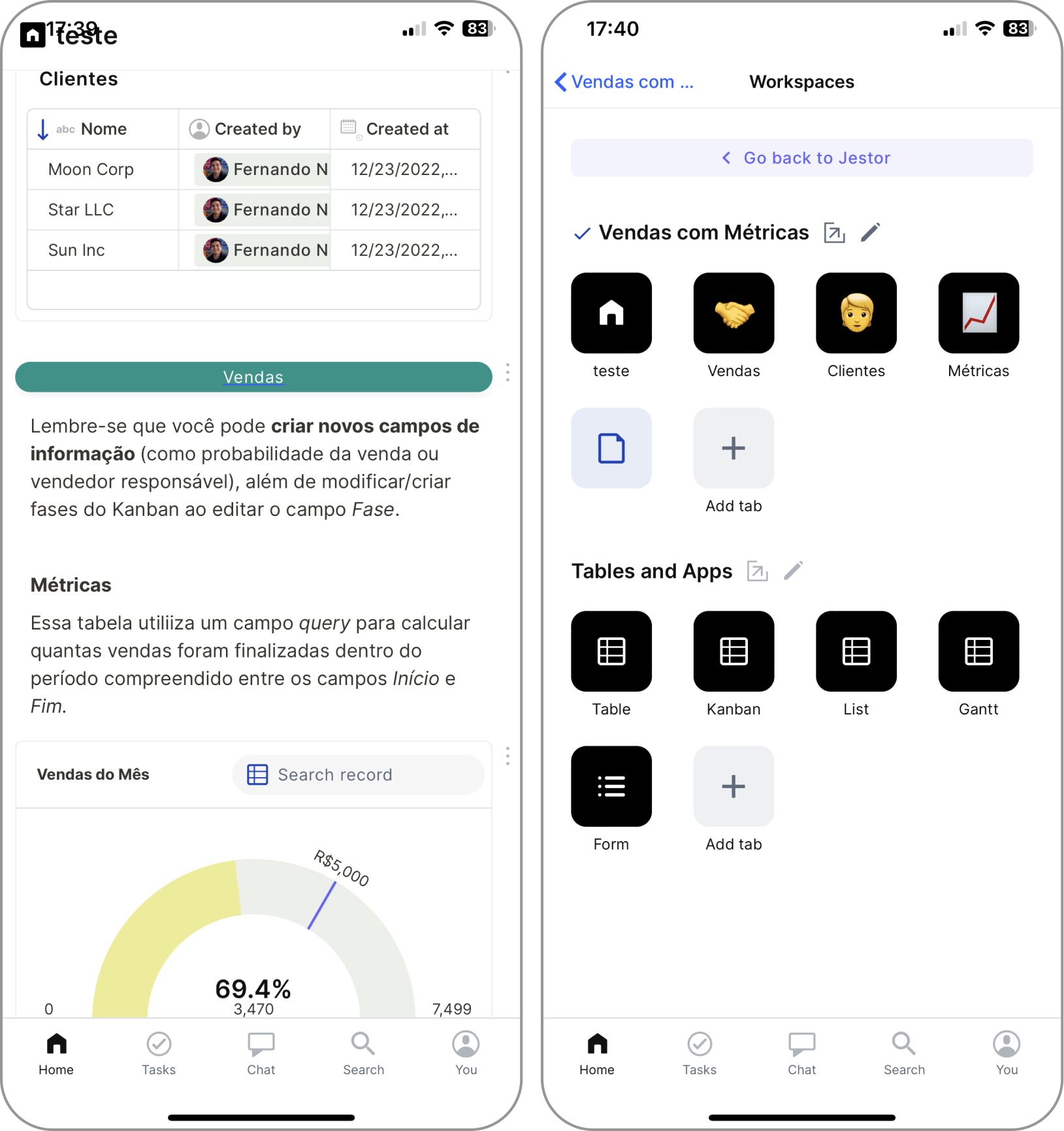The height and width of the screenshot is (1131, 1064).
Task: Tap the green Vendas link button
Action: click(253, 377)
